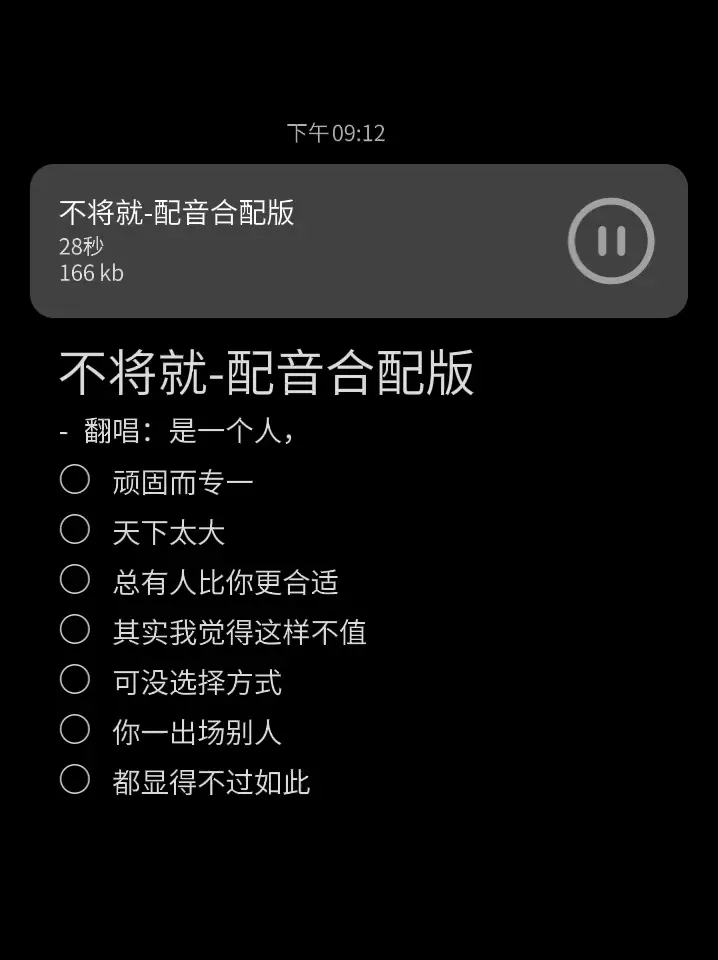Pause the audio recording playback
This screenshot has width=718, height=960.
pyautogui.click(x=611, y=241)
